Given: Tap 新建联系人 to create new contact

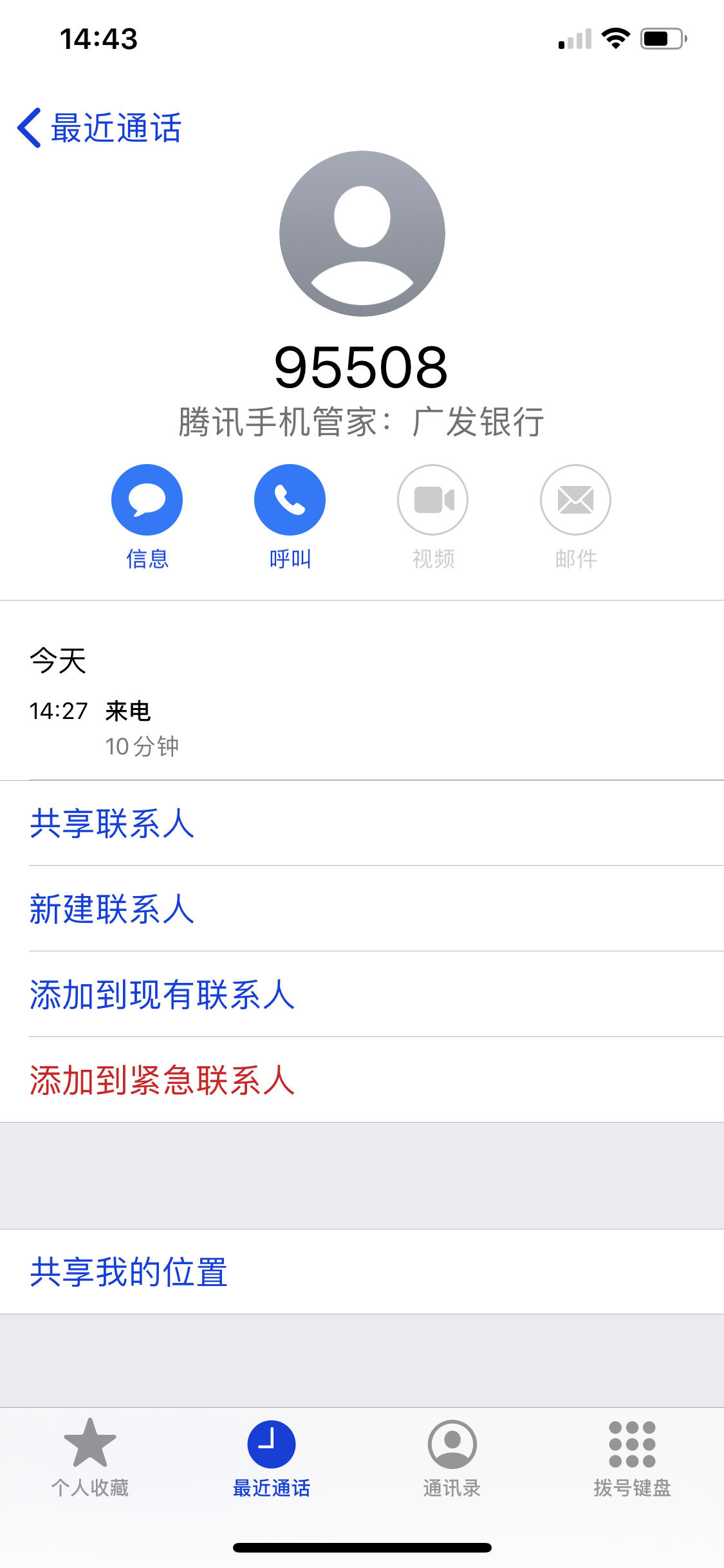Looking at the screenshot, I should tap(111, 911).
